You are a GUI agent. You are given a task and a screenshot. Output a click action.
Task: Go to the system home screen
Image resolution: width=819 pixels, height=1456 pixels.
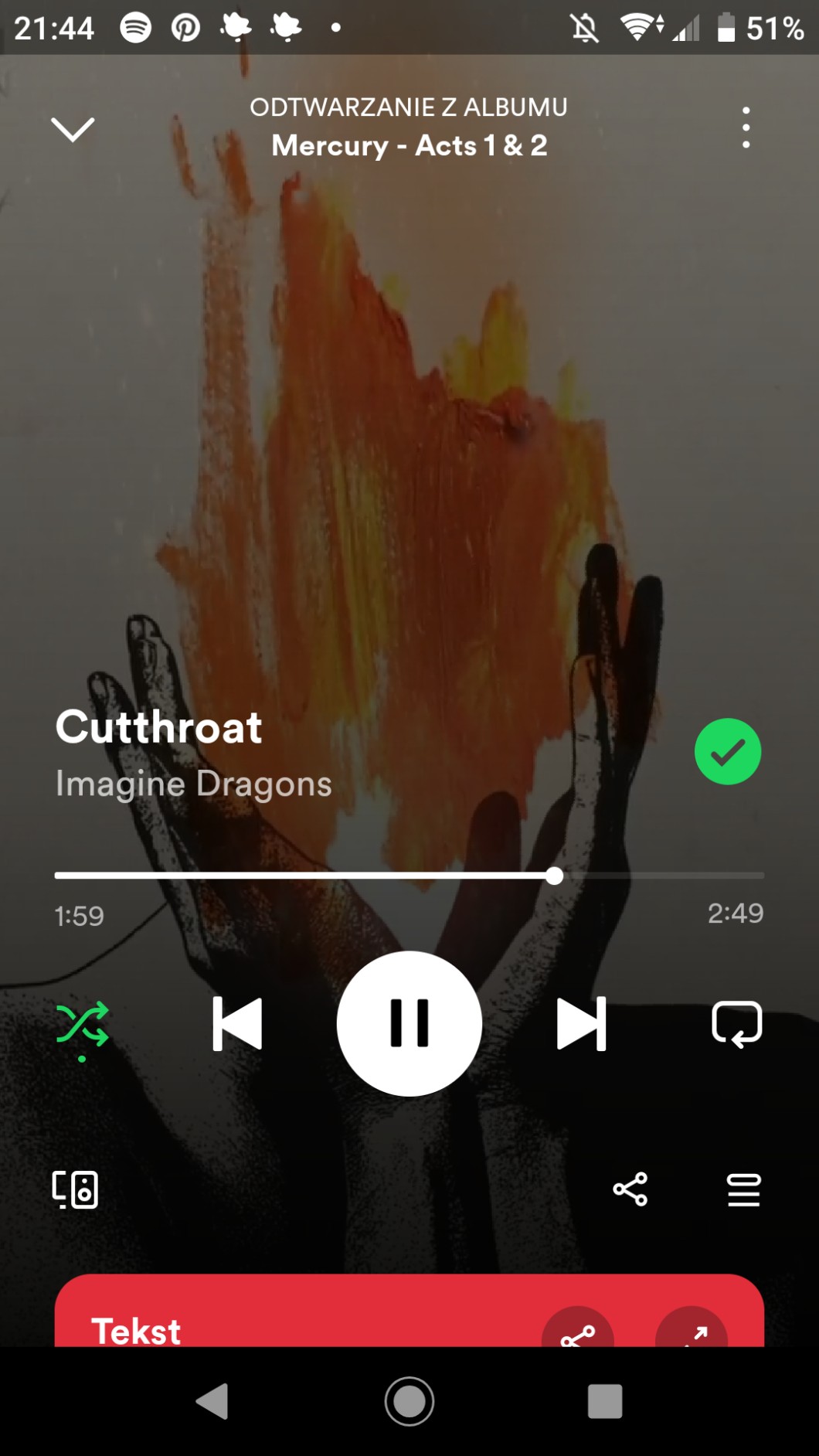click(409, 1401)
